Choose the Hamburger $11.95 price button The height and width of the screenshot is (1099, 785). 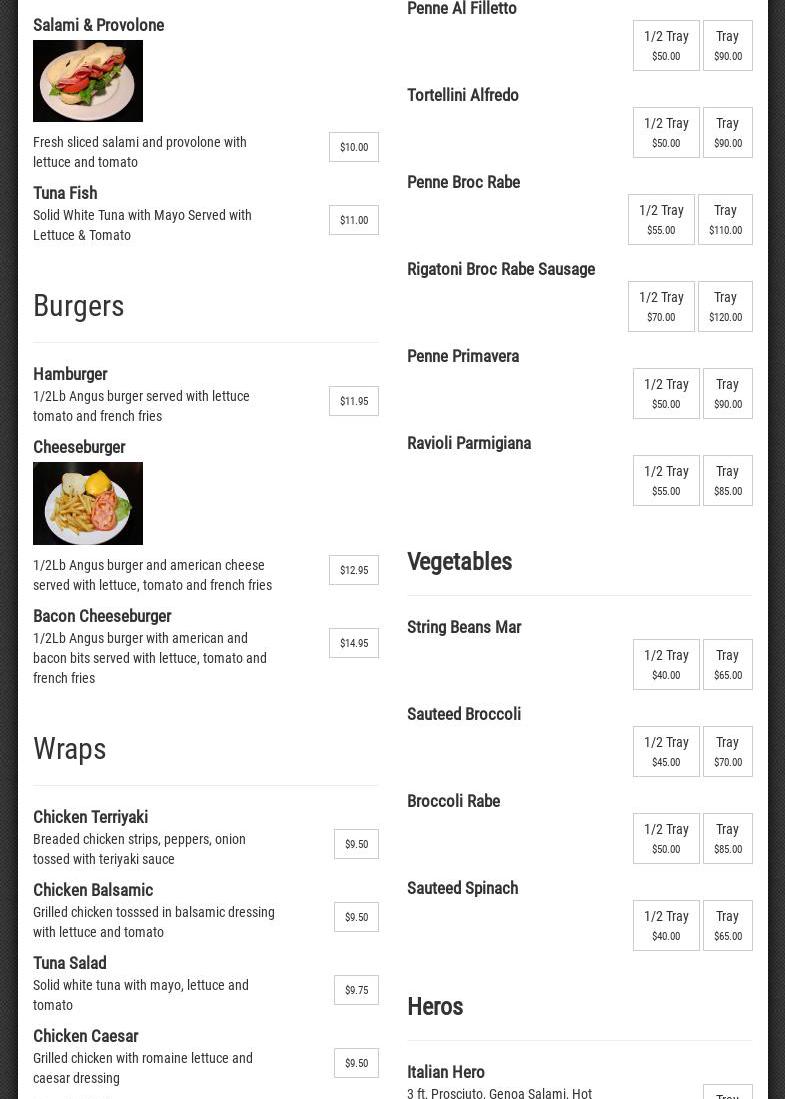pyautogui.click(x=353, y=401)
